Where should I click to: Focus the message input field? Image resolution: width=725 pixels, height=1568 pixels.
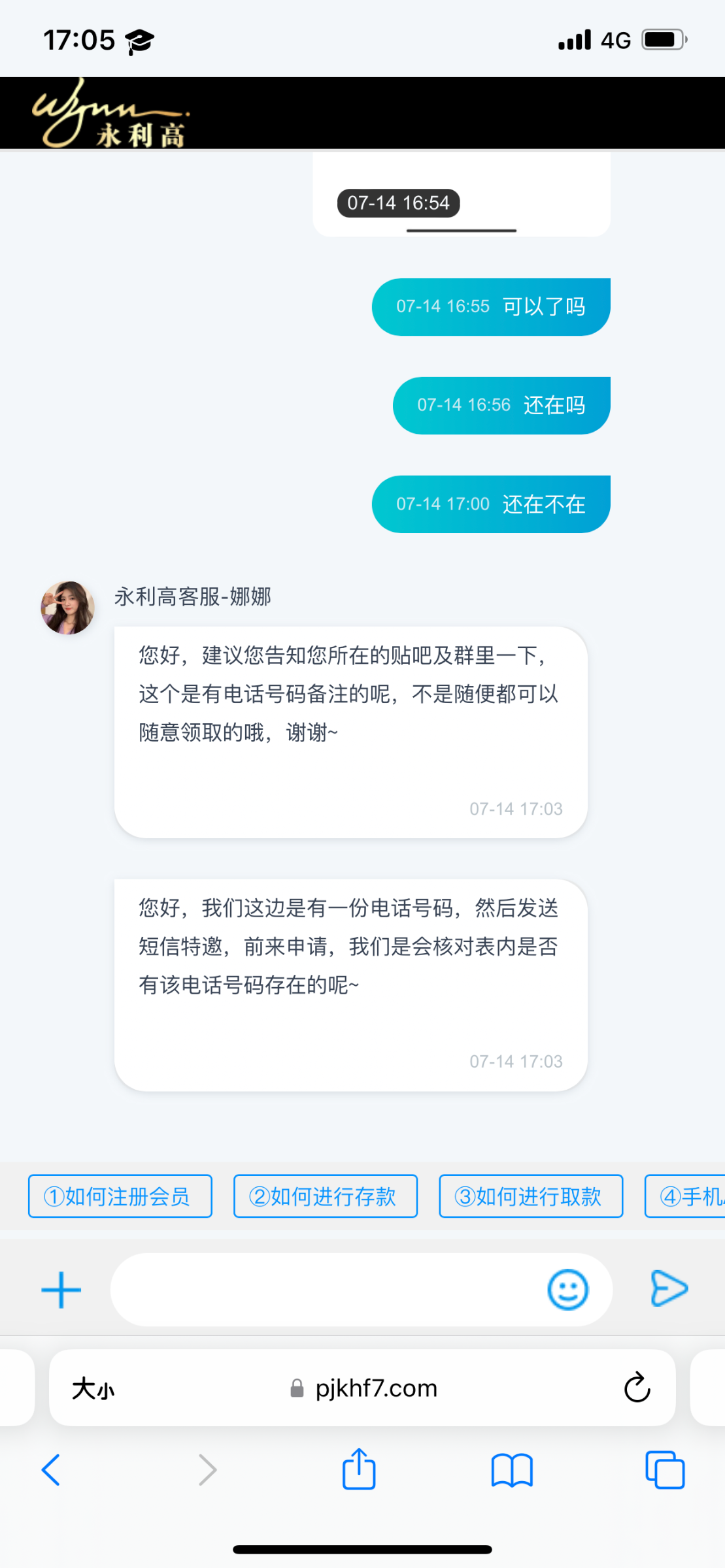coord(327,1290)
